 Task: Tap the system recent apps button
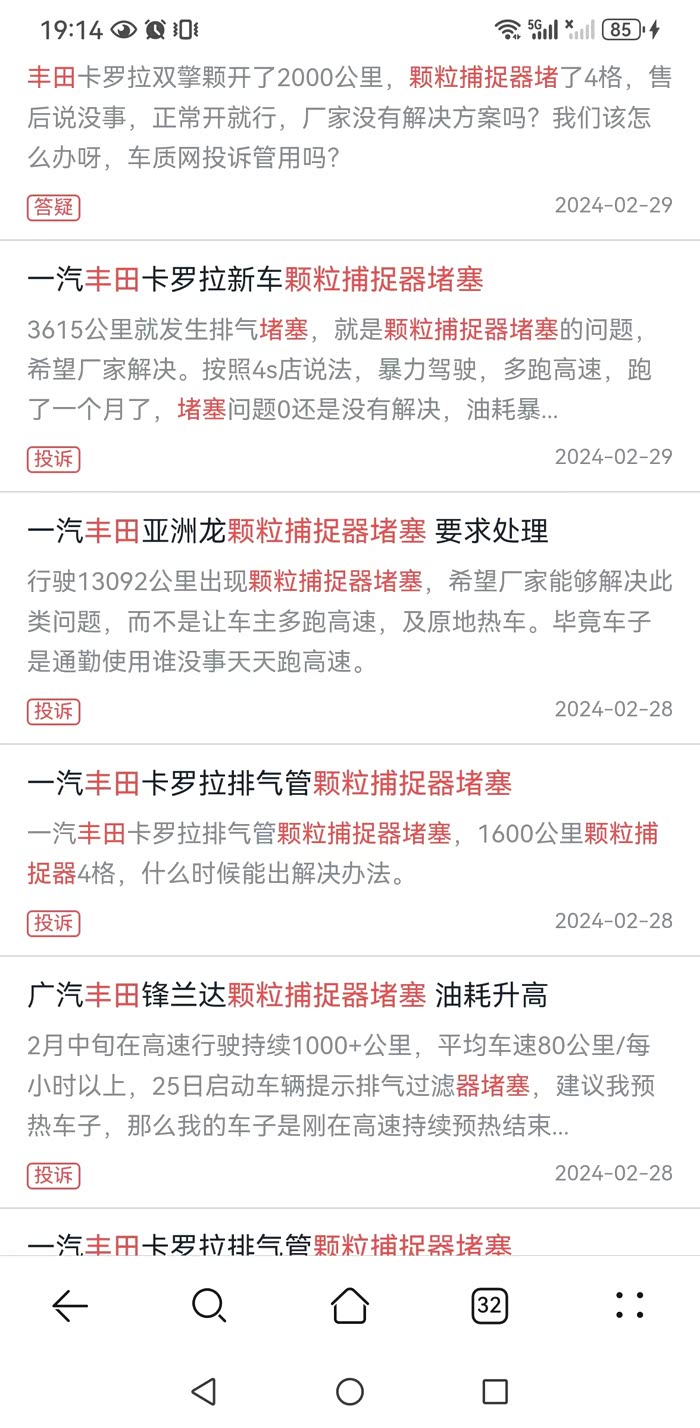(495, 1391)
